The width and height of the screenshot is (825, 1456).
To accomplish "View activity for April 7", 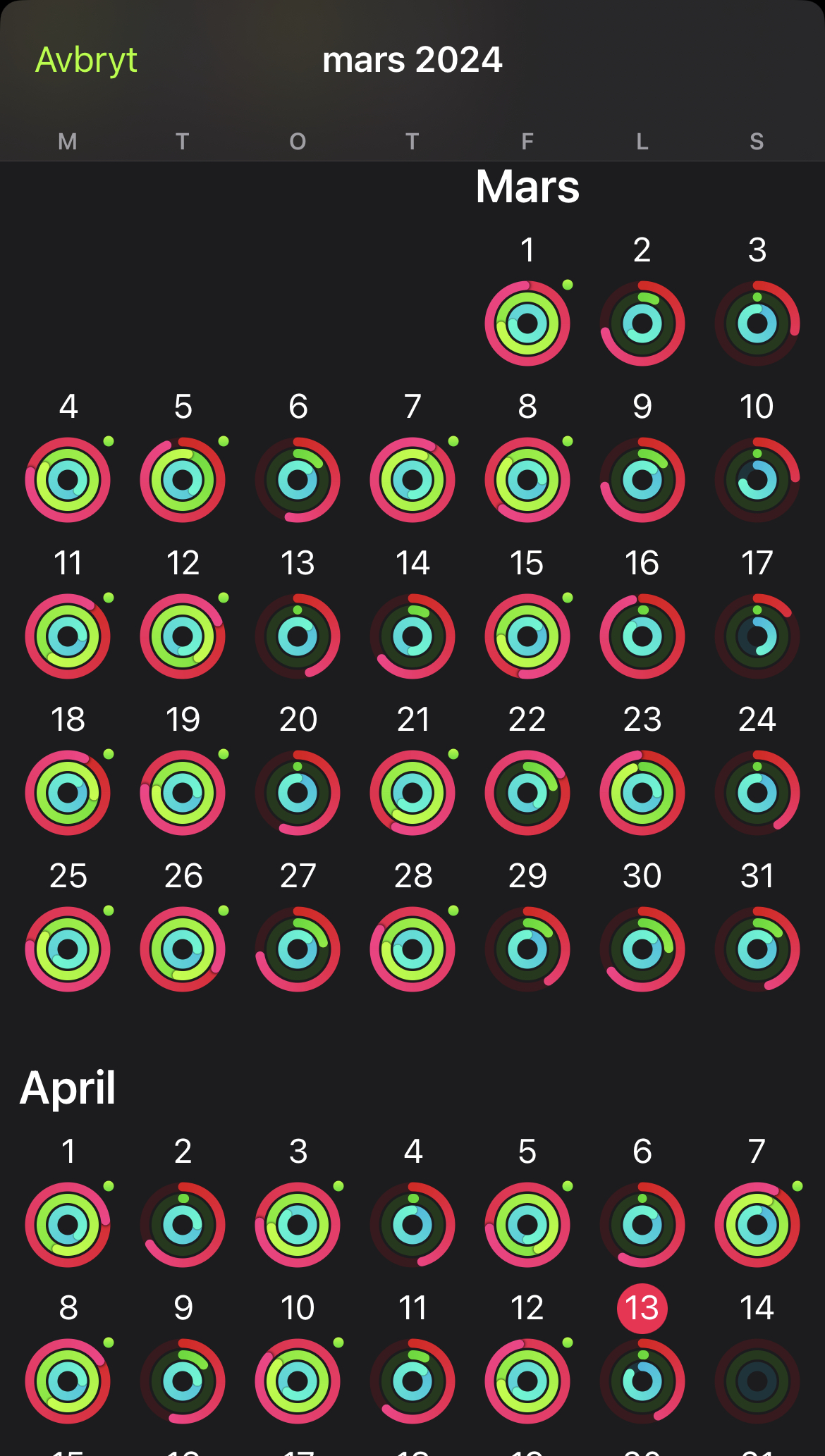I will [757, 1225].
